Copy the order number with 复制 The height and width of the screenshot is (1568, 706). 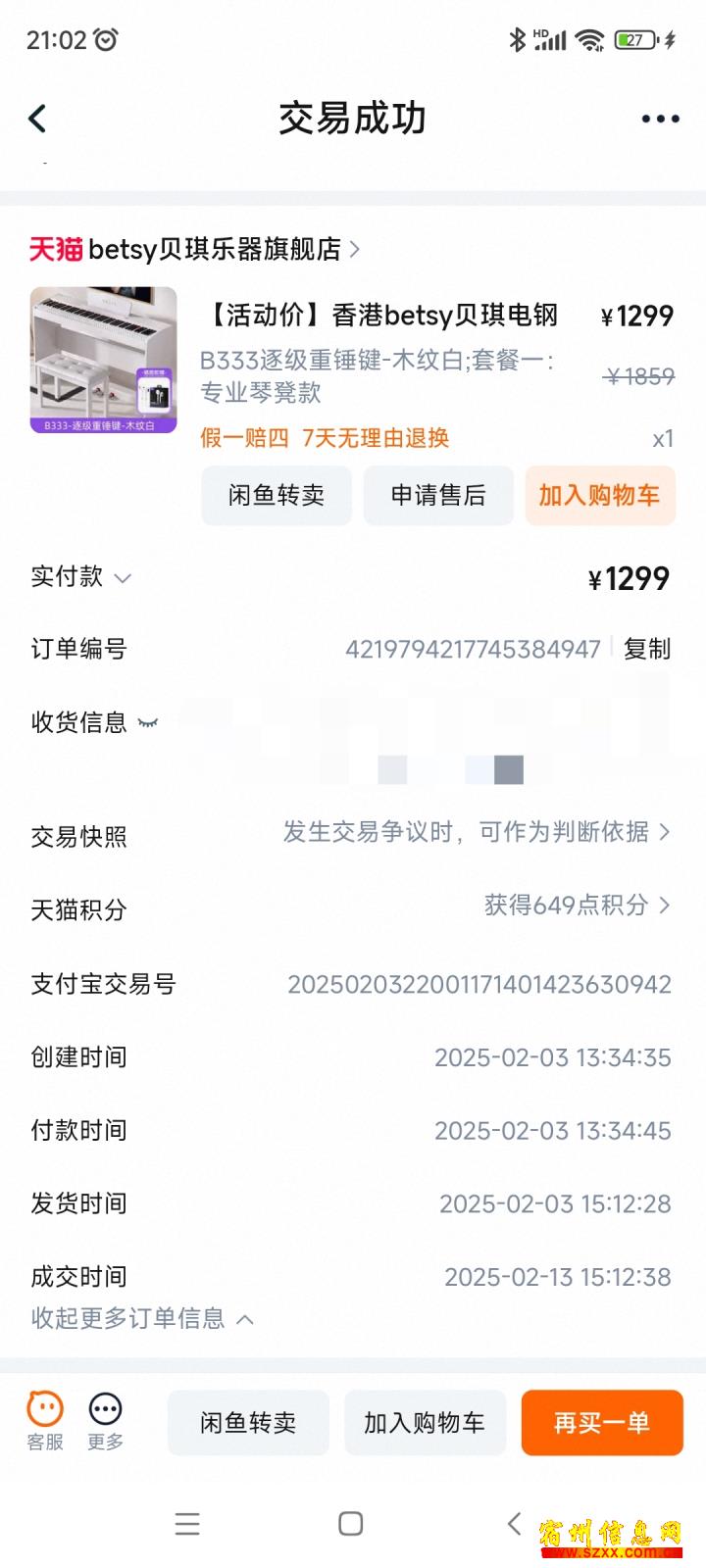coord(647,649)
